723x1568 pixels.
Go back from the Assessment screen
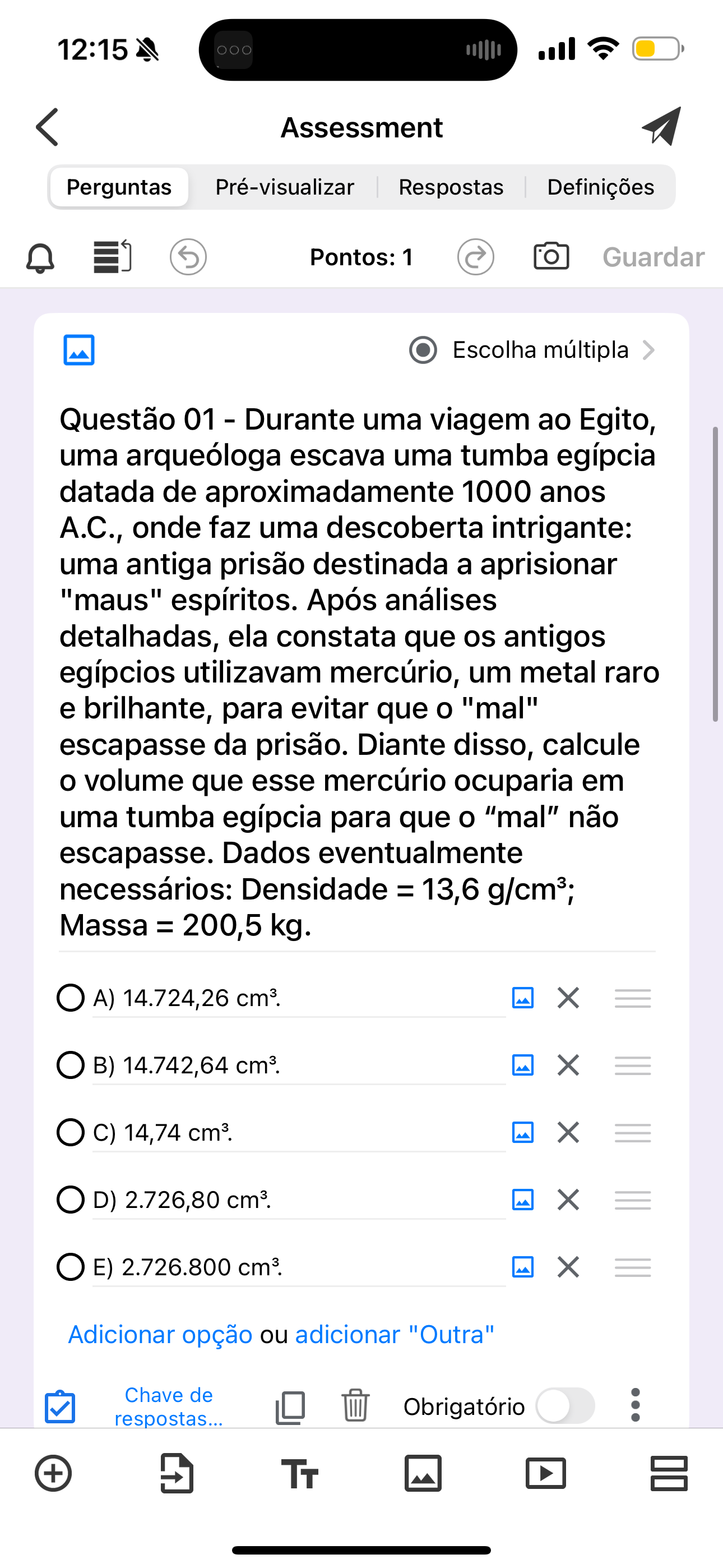48,127
